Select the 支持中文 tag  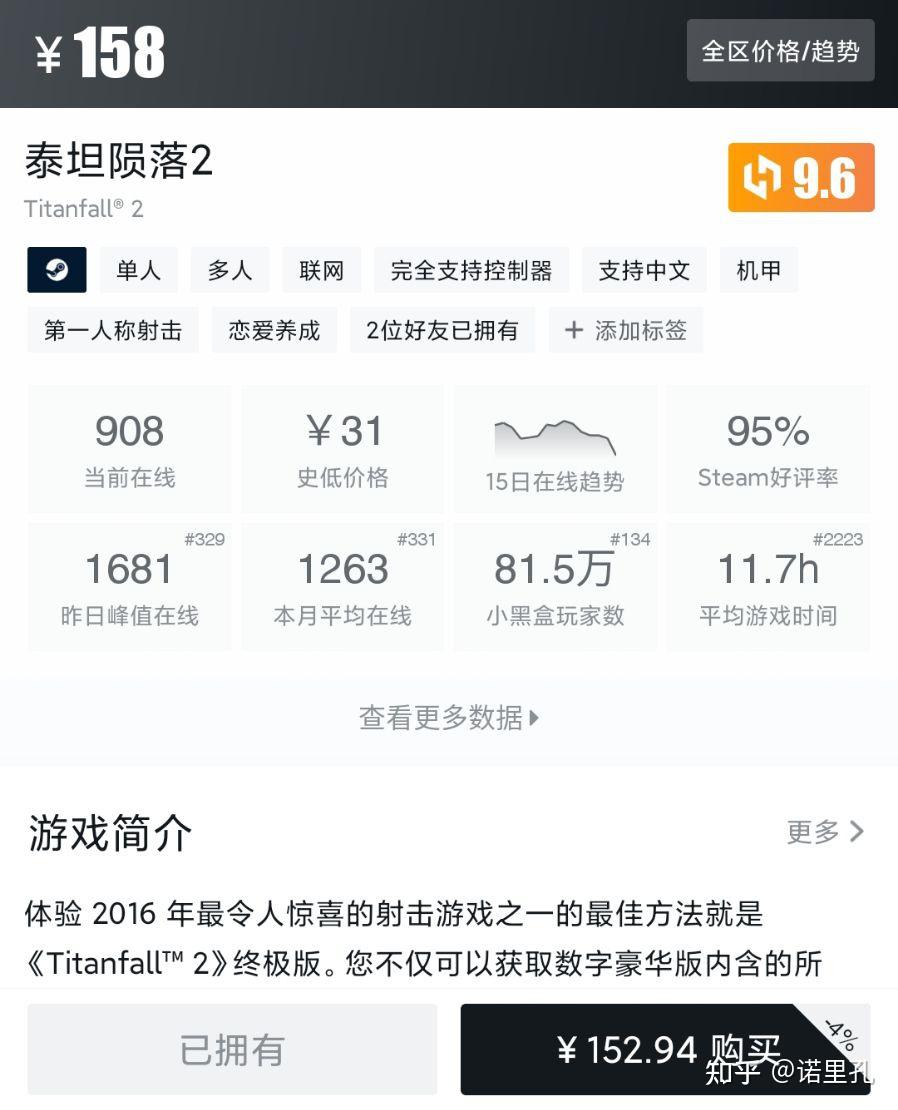point(644,270)
